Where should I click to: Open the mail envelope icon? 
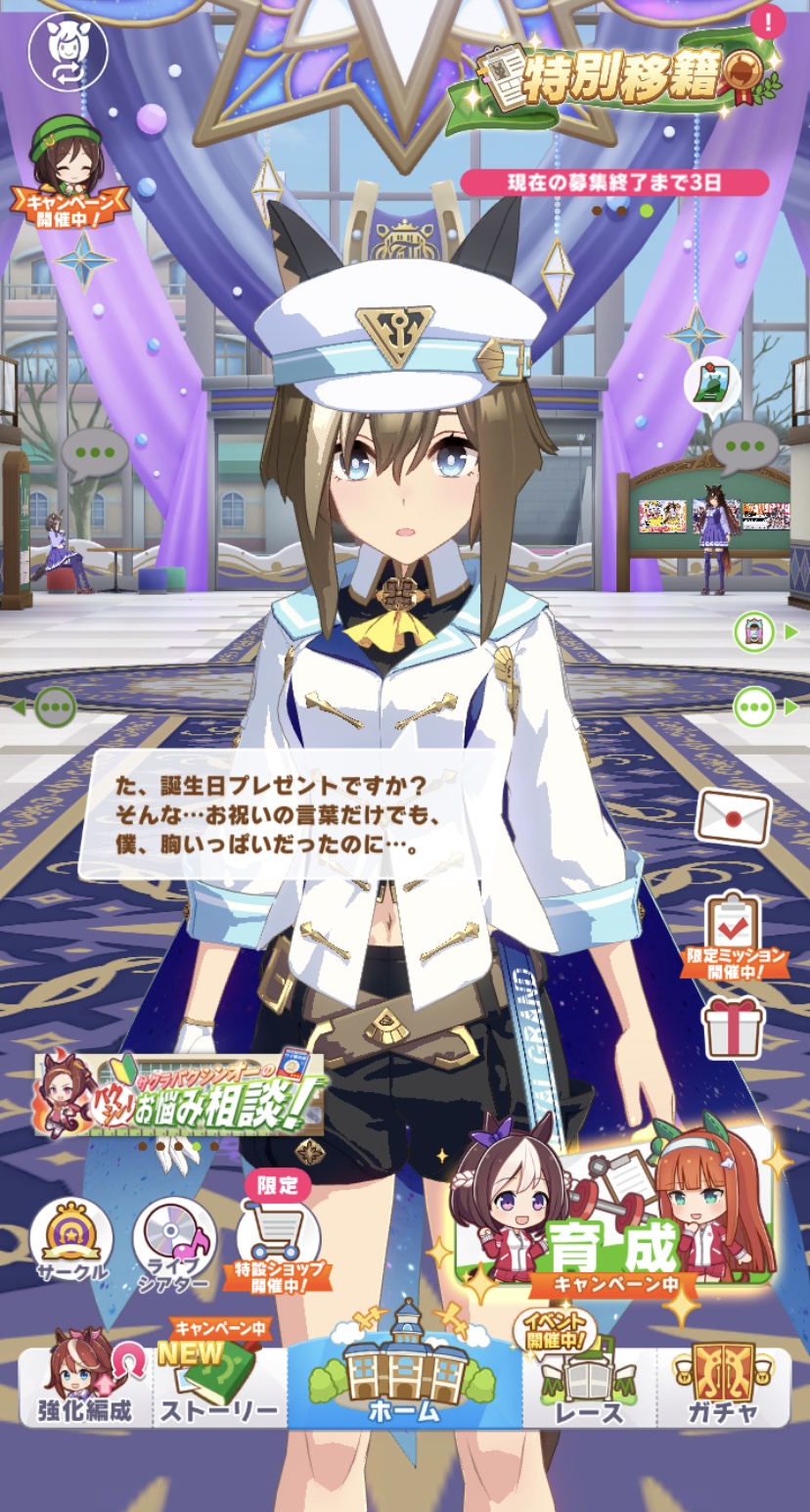click(733, 818)
